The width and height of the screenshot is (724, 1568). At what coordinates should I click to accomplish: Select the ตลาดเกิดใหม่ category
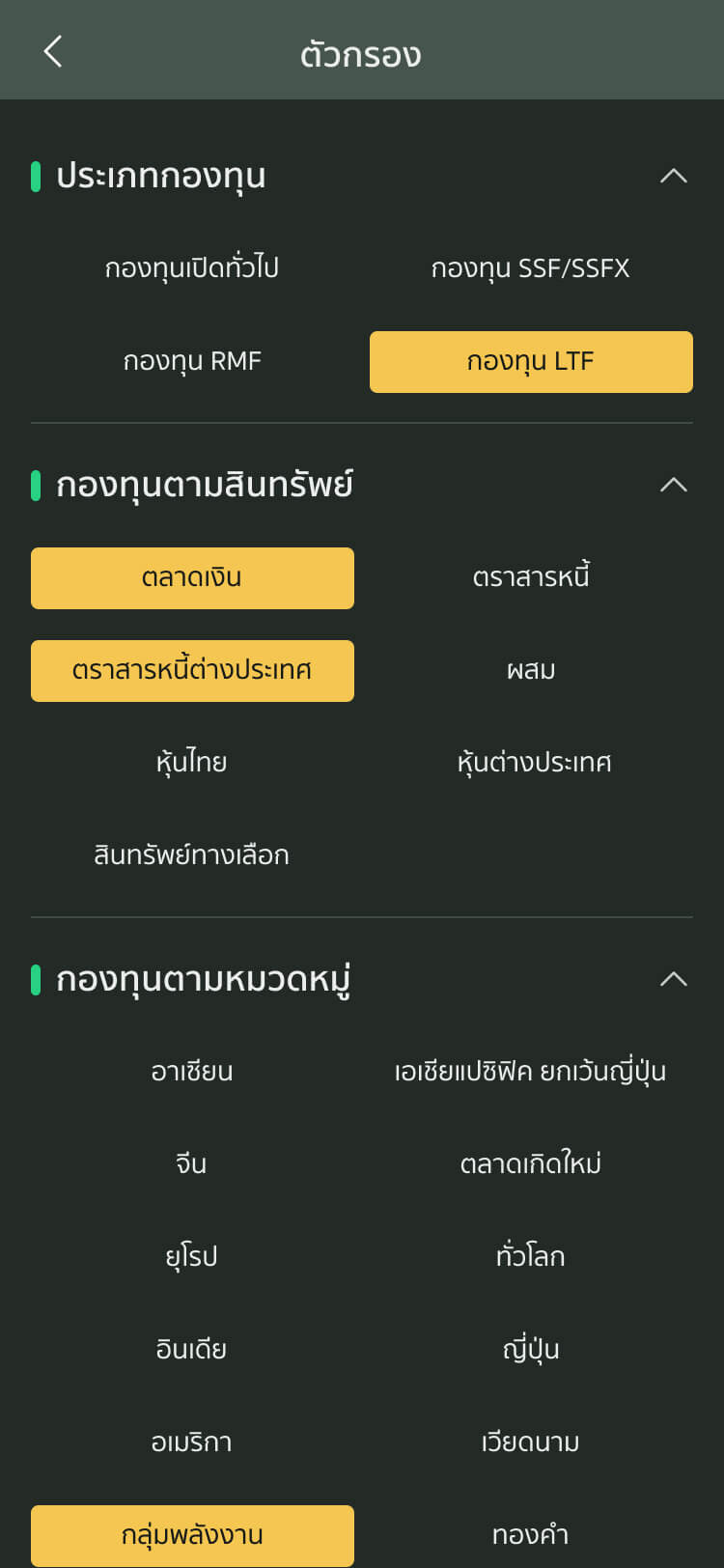pyautogui.click(x=530, y=1164)
